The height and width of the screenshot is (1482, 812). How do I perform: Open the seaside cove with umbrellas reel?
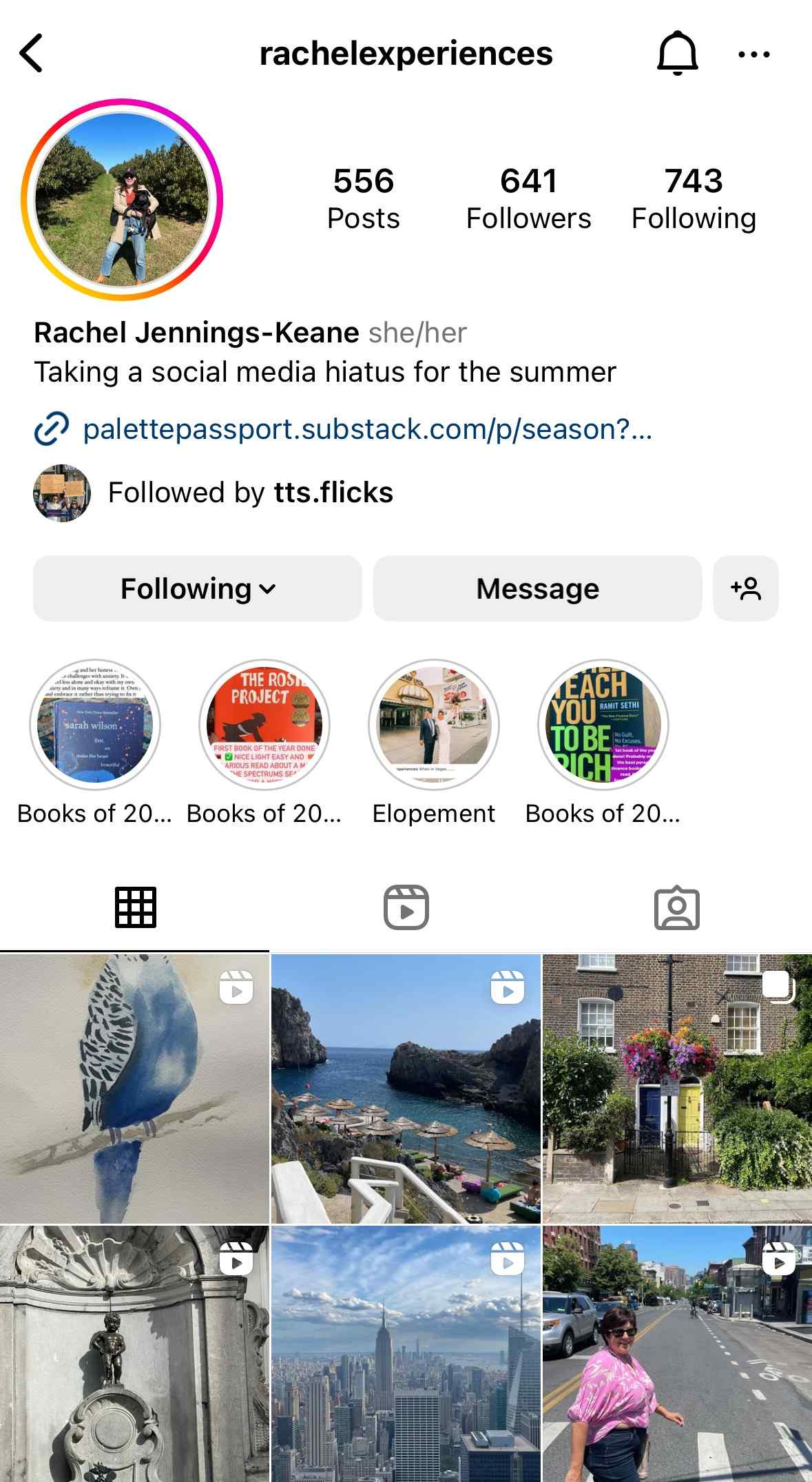click(406, 1089)
